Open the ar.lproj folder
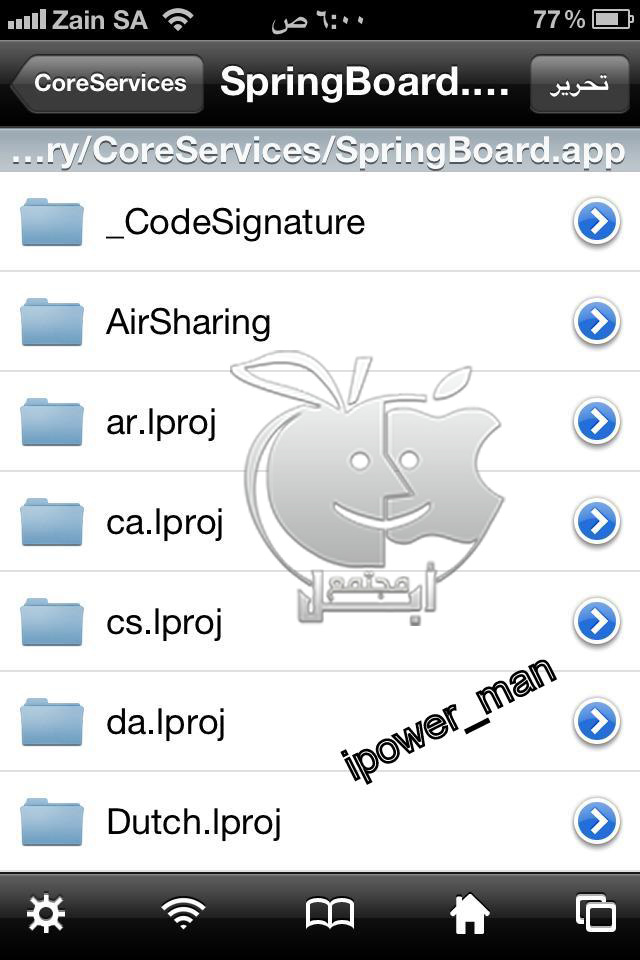 (x=161, y=422)
